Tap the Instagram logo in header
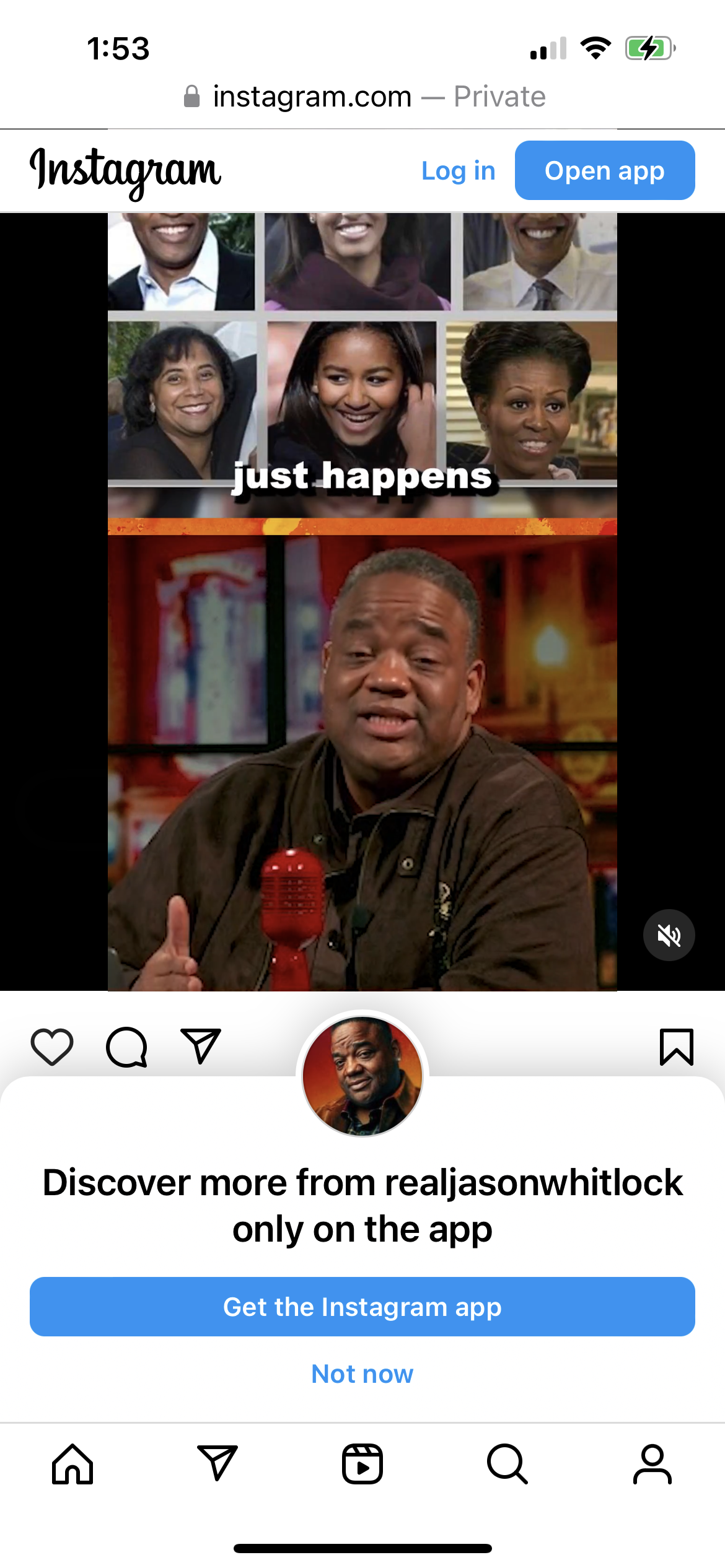 (126, 171)
